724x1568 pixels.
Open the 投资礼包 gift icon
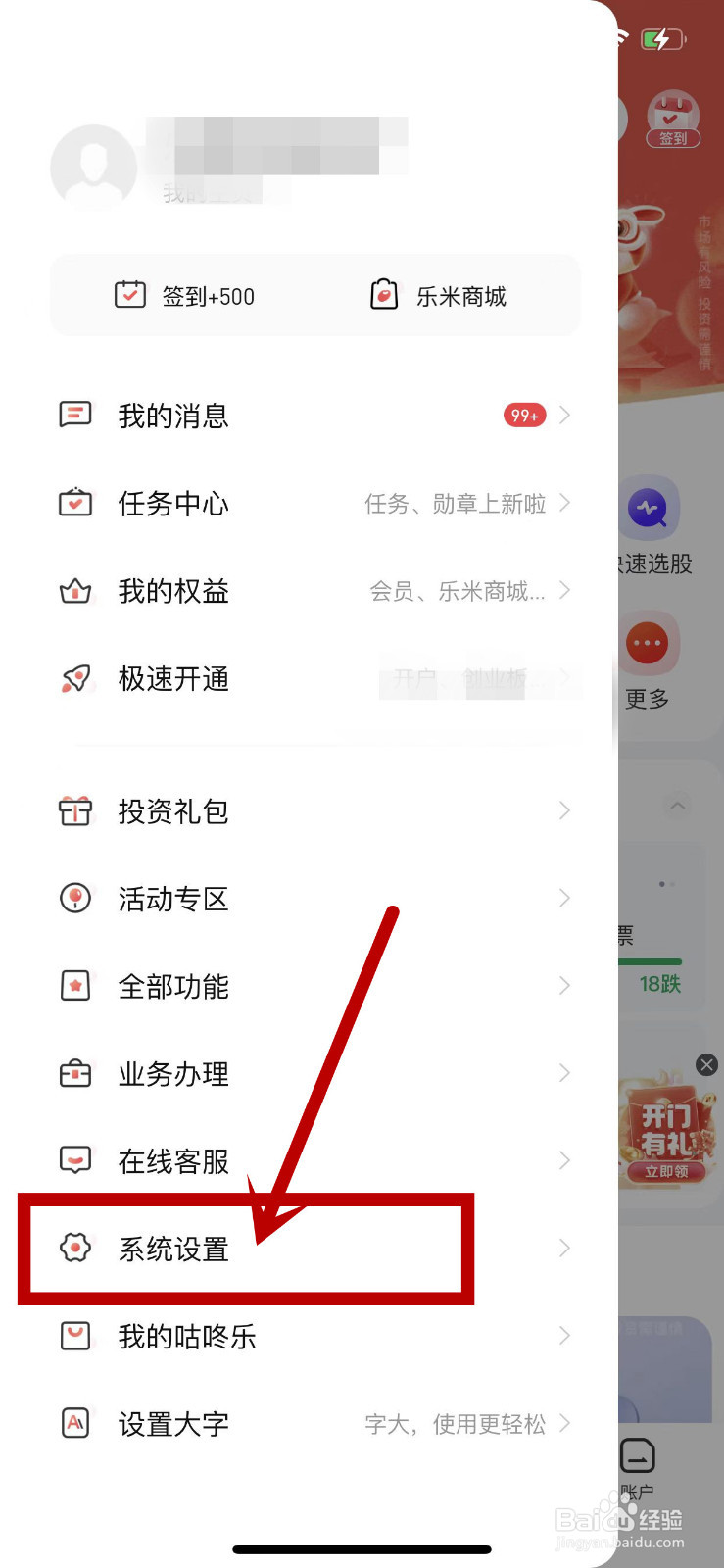(x=75, y=810)
